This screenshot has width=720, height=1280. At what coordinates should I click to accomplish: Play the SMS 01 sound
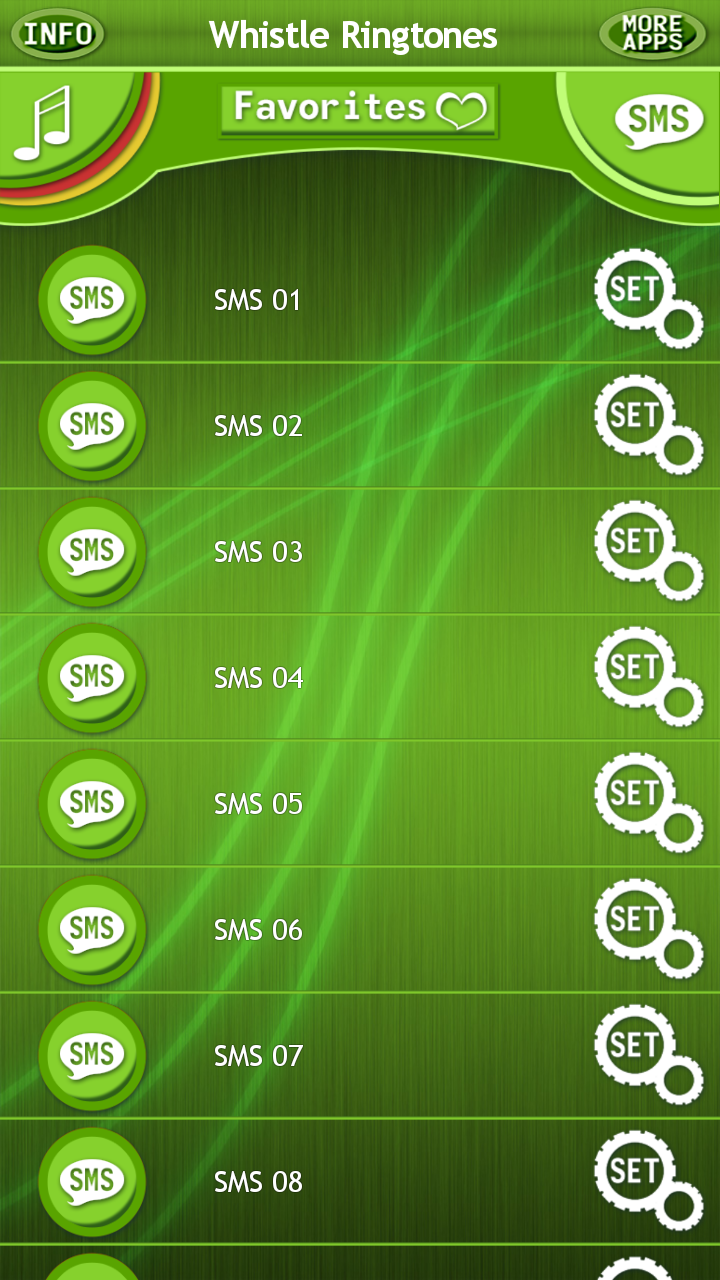point(92,299)
